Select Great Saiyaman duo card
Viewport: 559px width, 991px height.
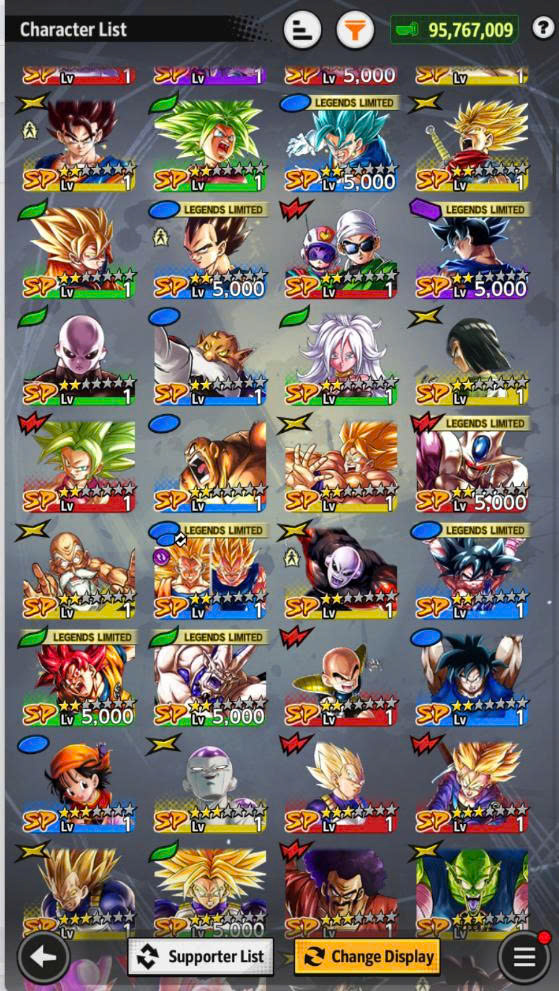coord(341,250)
